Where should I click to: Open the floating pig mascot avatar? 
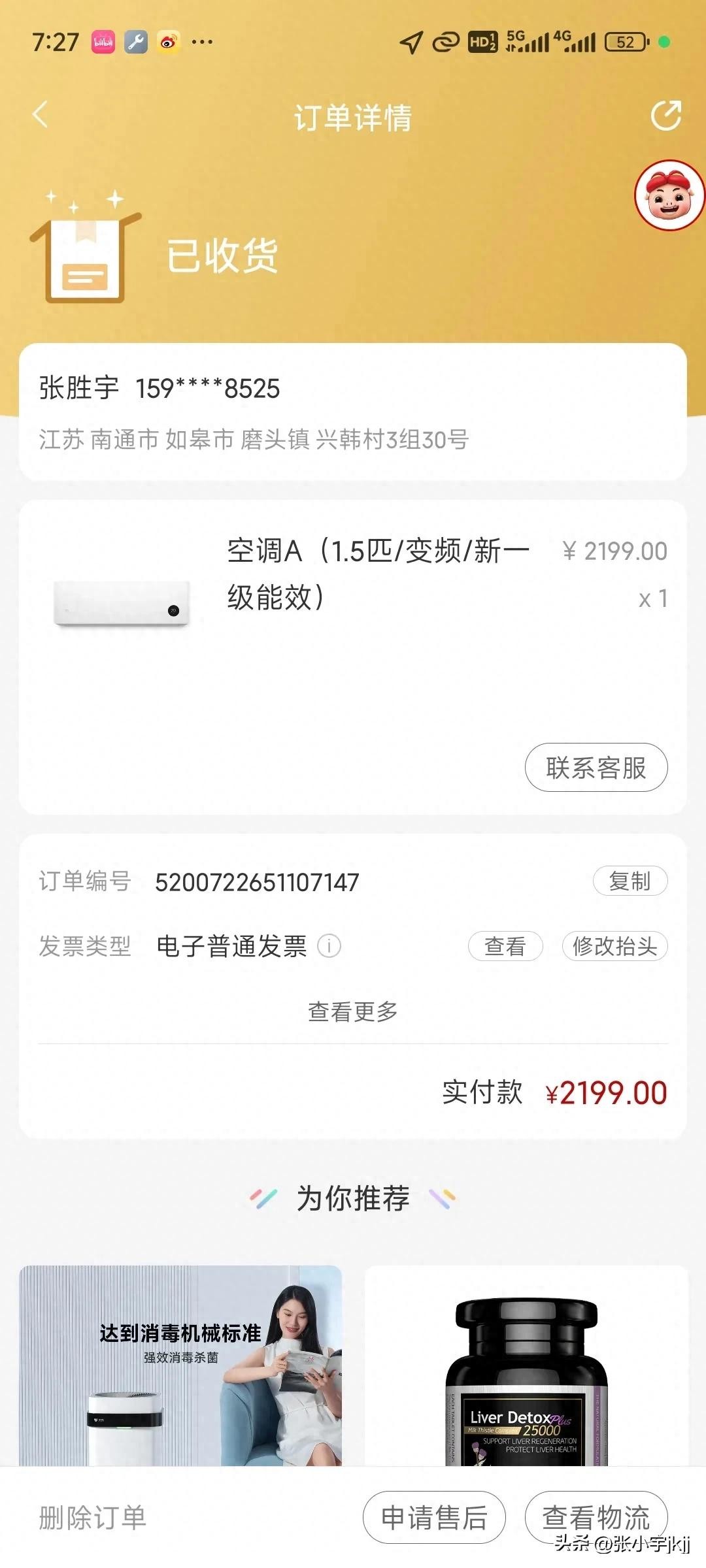click(669, 195)
